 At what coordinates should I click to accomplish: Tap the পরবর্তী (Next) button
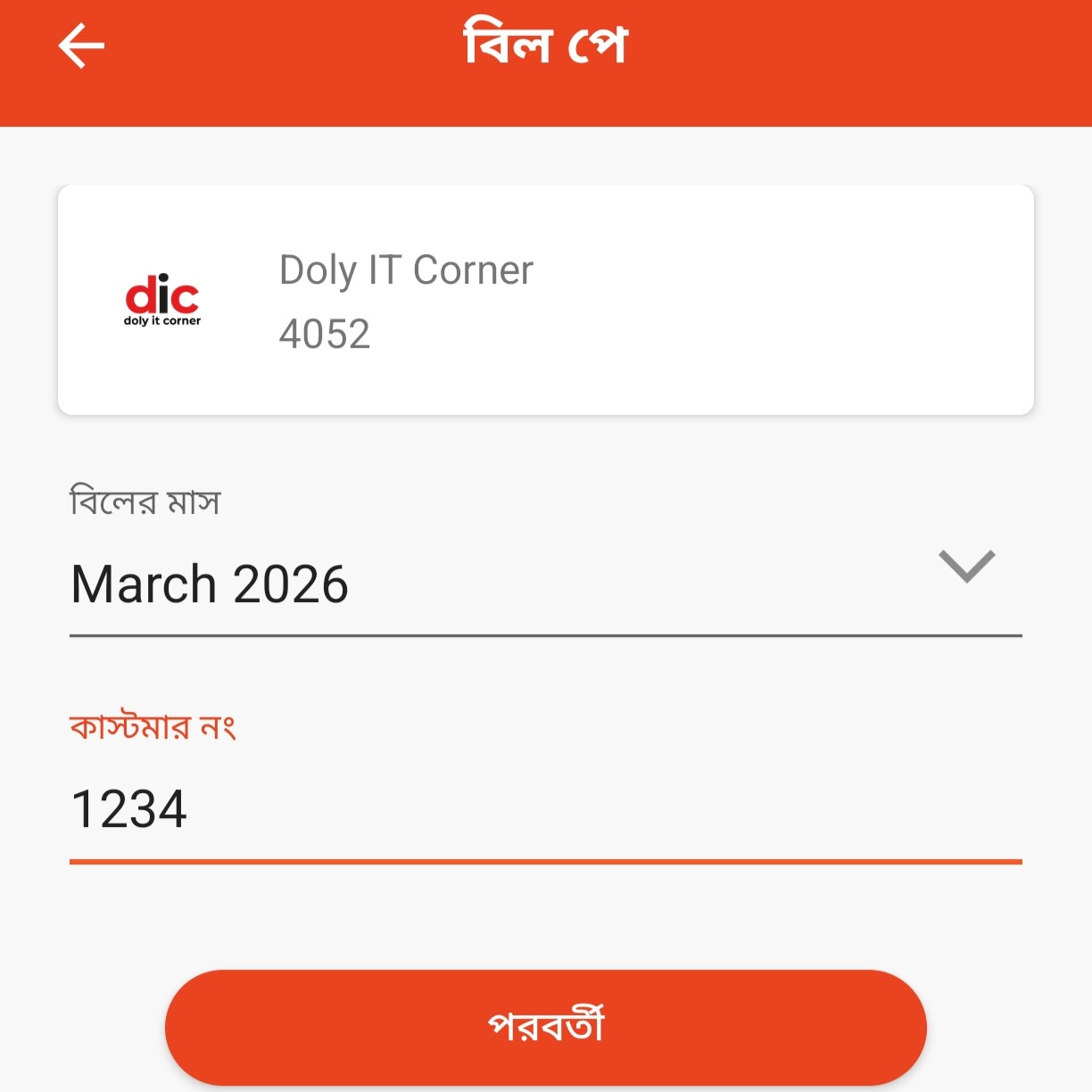point(545,1027)
